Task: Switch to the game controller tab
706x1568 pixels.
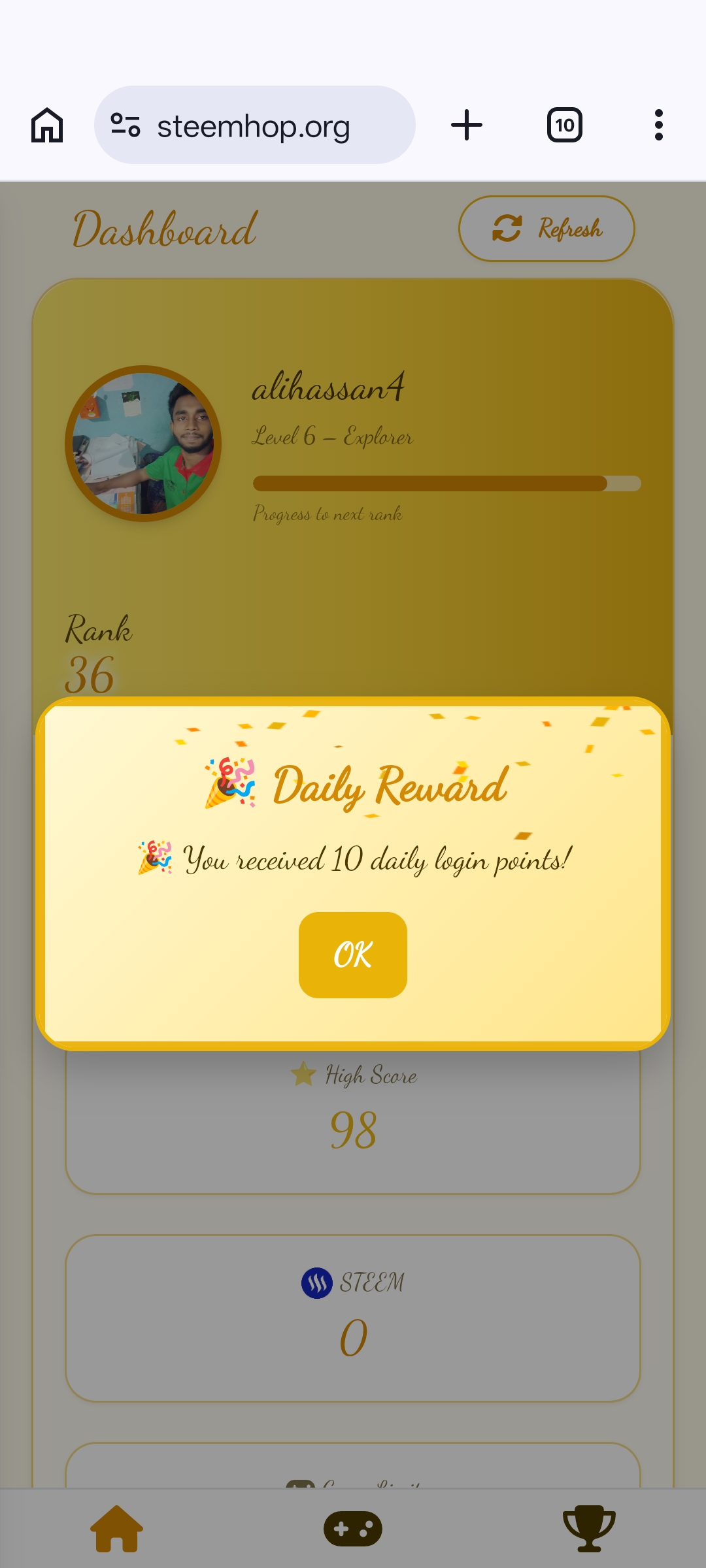Action: (353, 1529)
